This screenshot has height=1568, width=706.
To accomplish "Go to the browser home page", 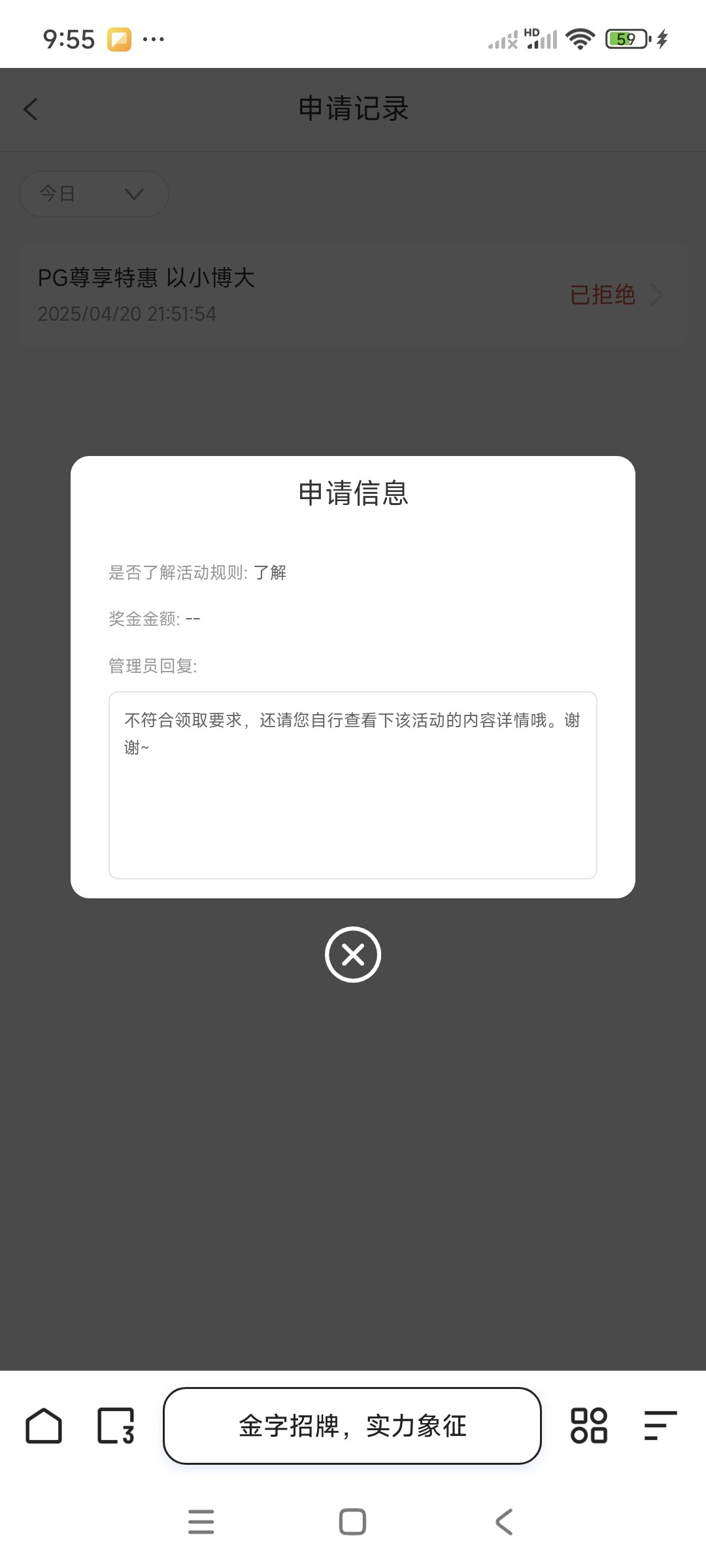I will click(44, 1426).
